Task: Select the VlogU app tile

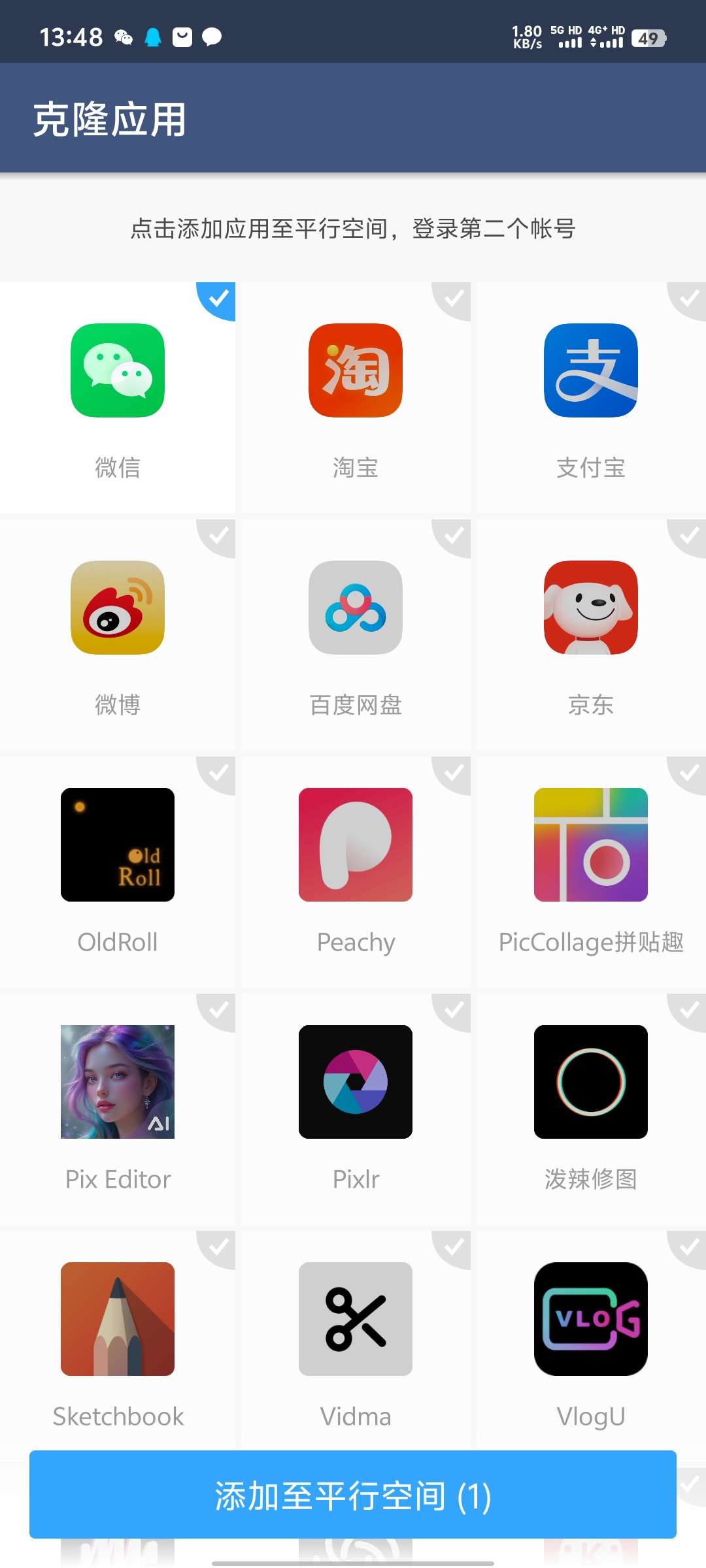Action: pyautogui.click(x=590, y=1339)
